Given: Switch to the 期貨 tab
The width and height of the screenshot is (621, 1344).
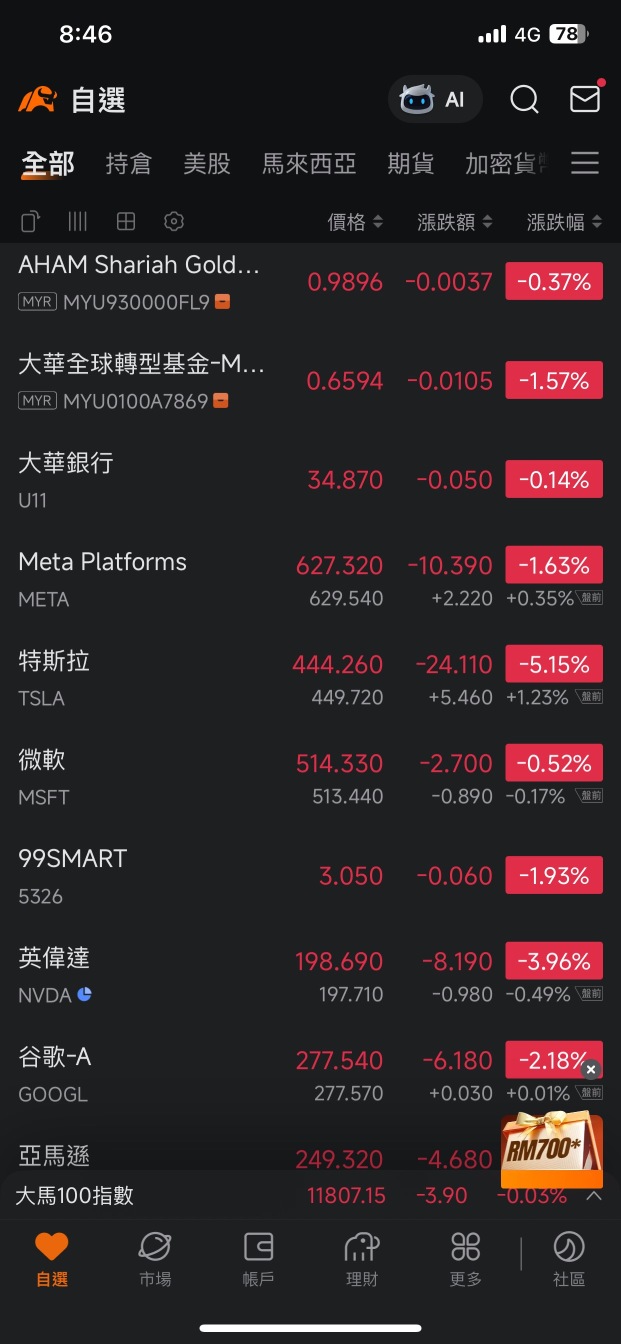Looking at the screenshot, I should pos(411,164).
